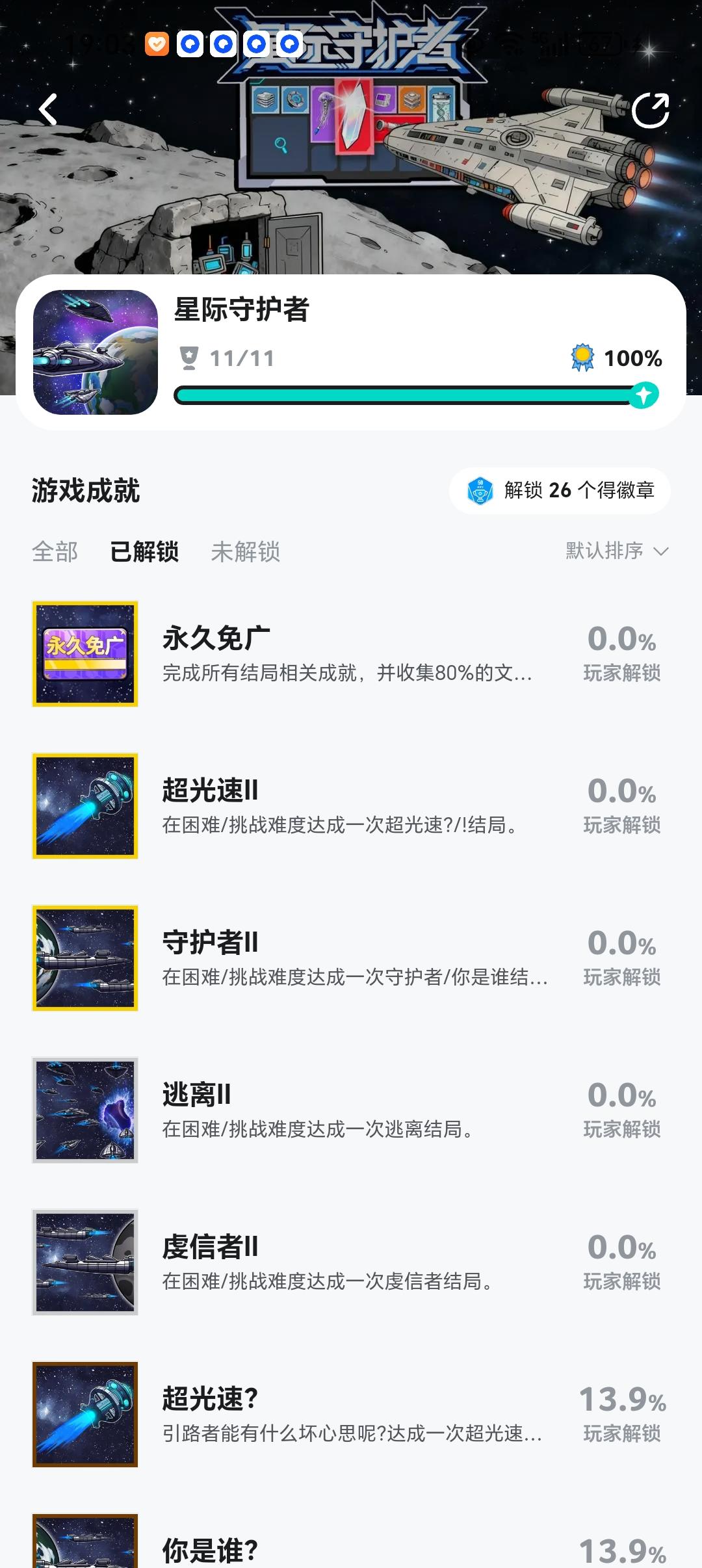Tap the 100% completion medal icon
Image resolution: width=702 pixels, height=1568 pixels.
583,356
